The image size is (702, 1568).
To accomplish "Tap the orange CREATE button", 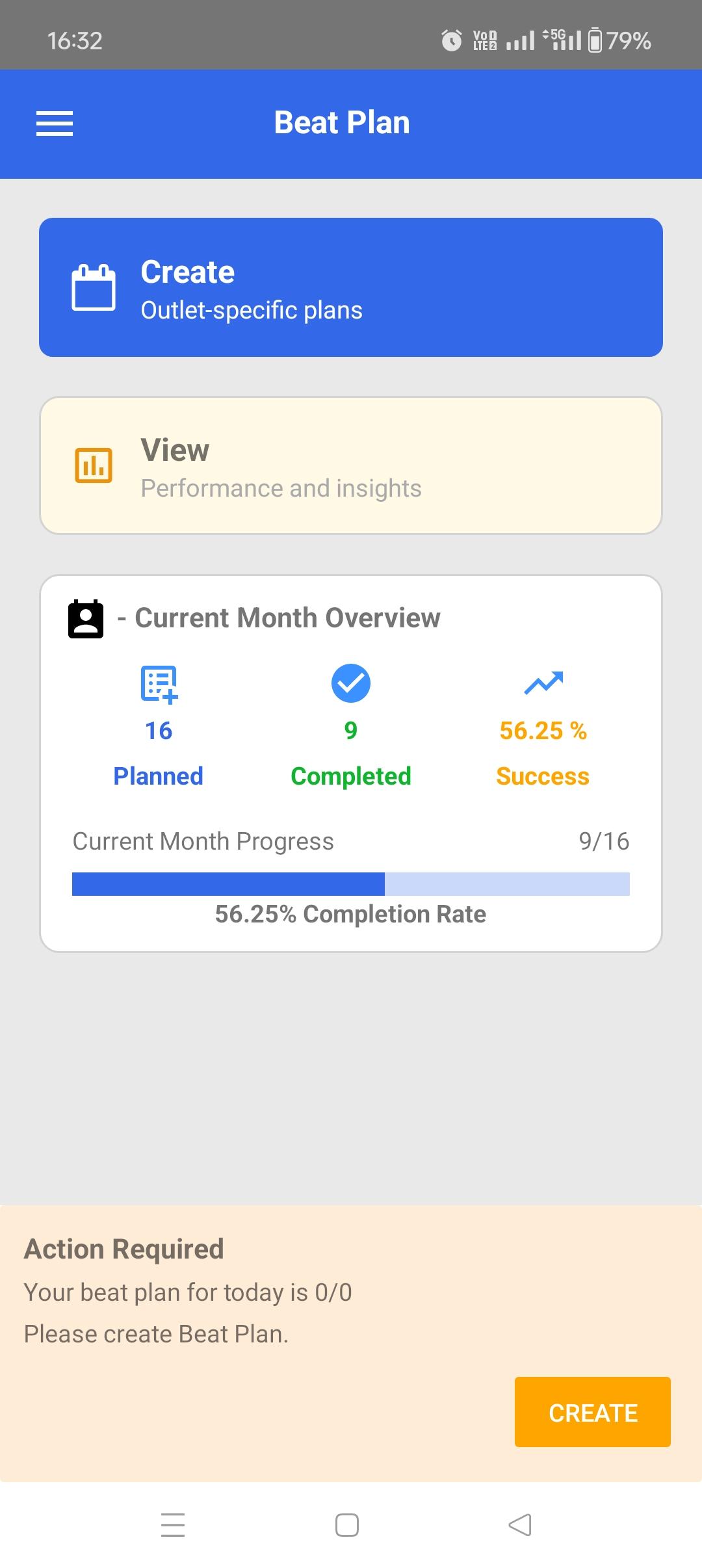I will click(592, 1413).
